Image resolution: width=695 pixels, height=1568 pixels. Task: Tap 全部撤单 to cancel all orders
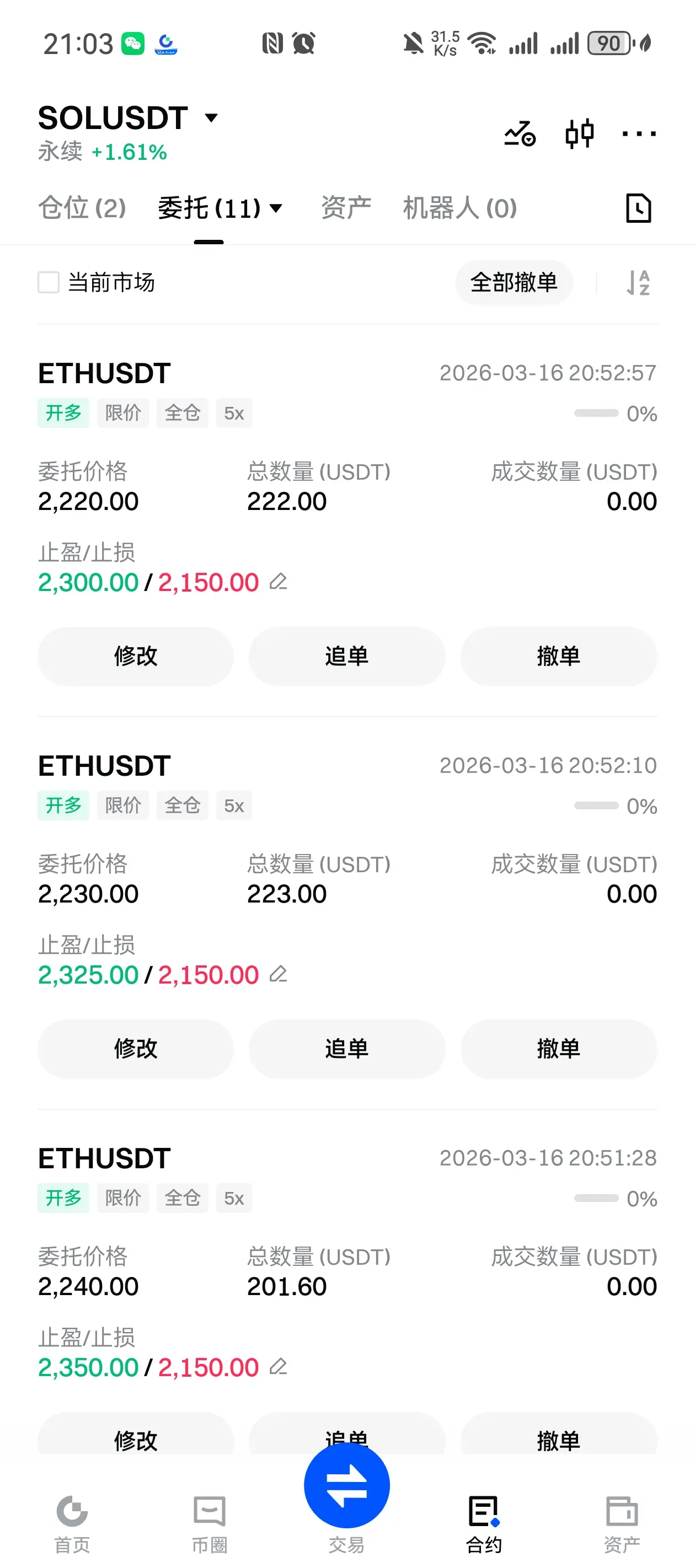(514, 282)
